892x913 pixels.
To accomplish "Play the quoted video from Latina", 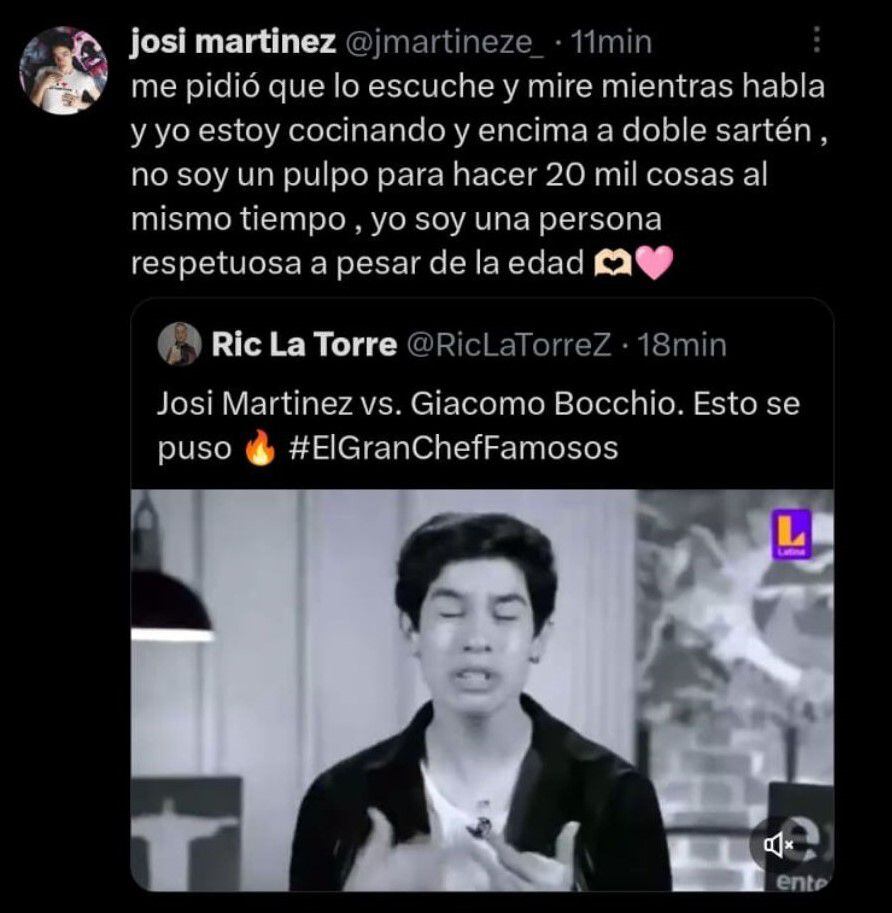I will (x=481, y=689).
